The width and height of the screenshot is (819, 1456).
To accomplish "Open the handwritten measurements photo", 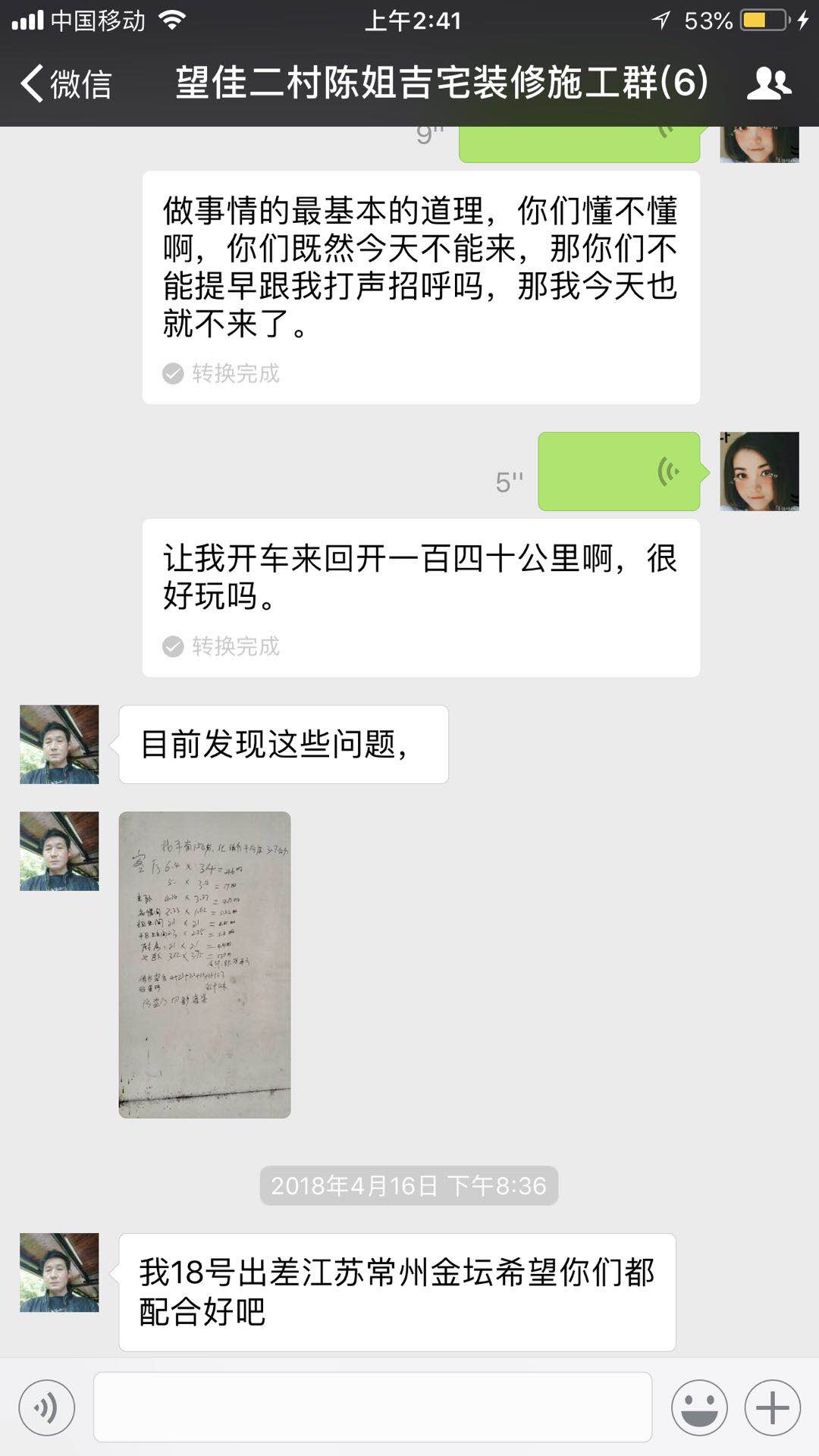I will coord(205,965).
